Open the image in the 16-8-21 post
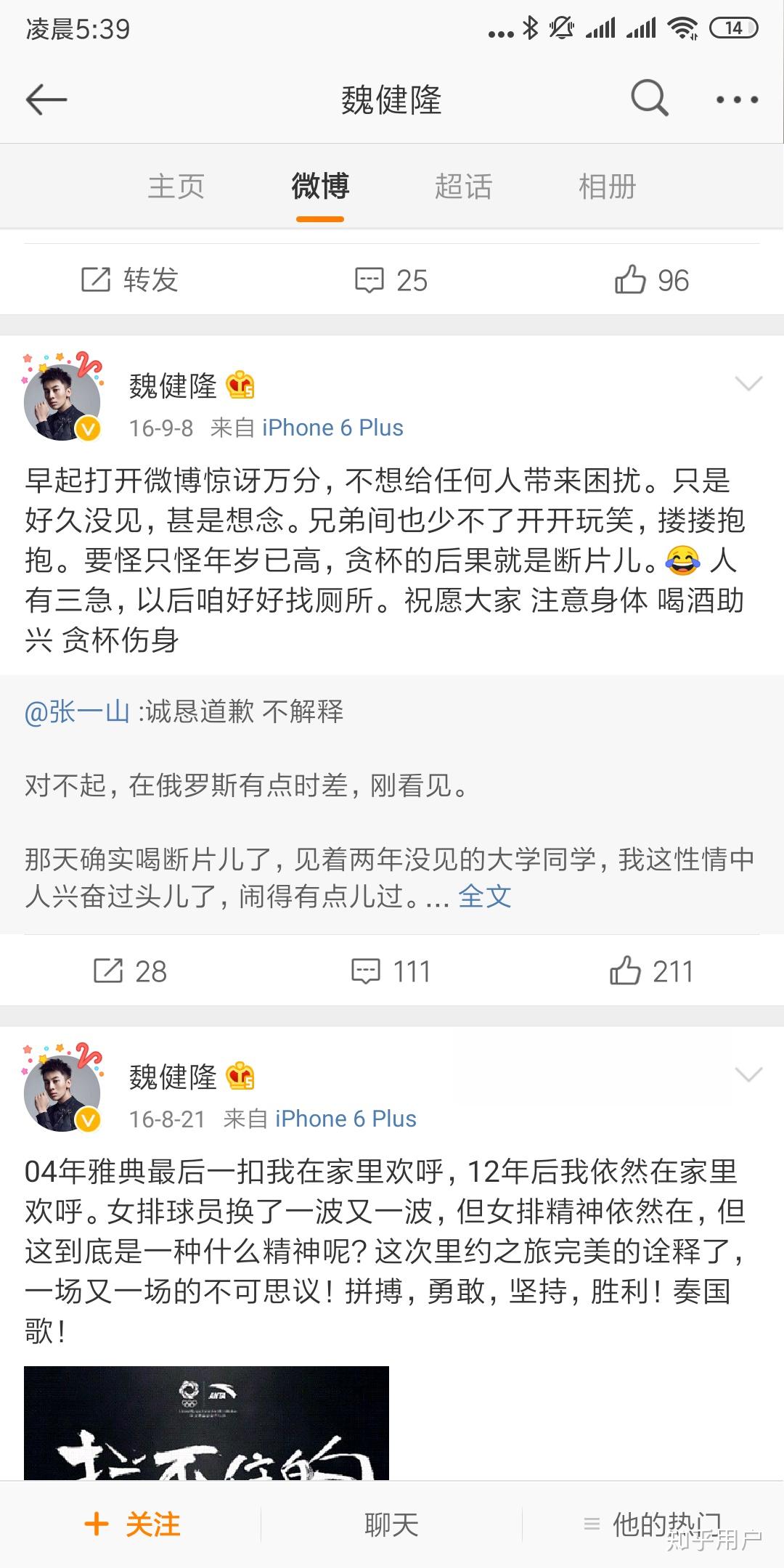 (206, 1423)
